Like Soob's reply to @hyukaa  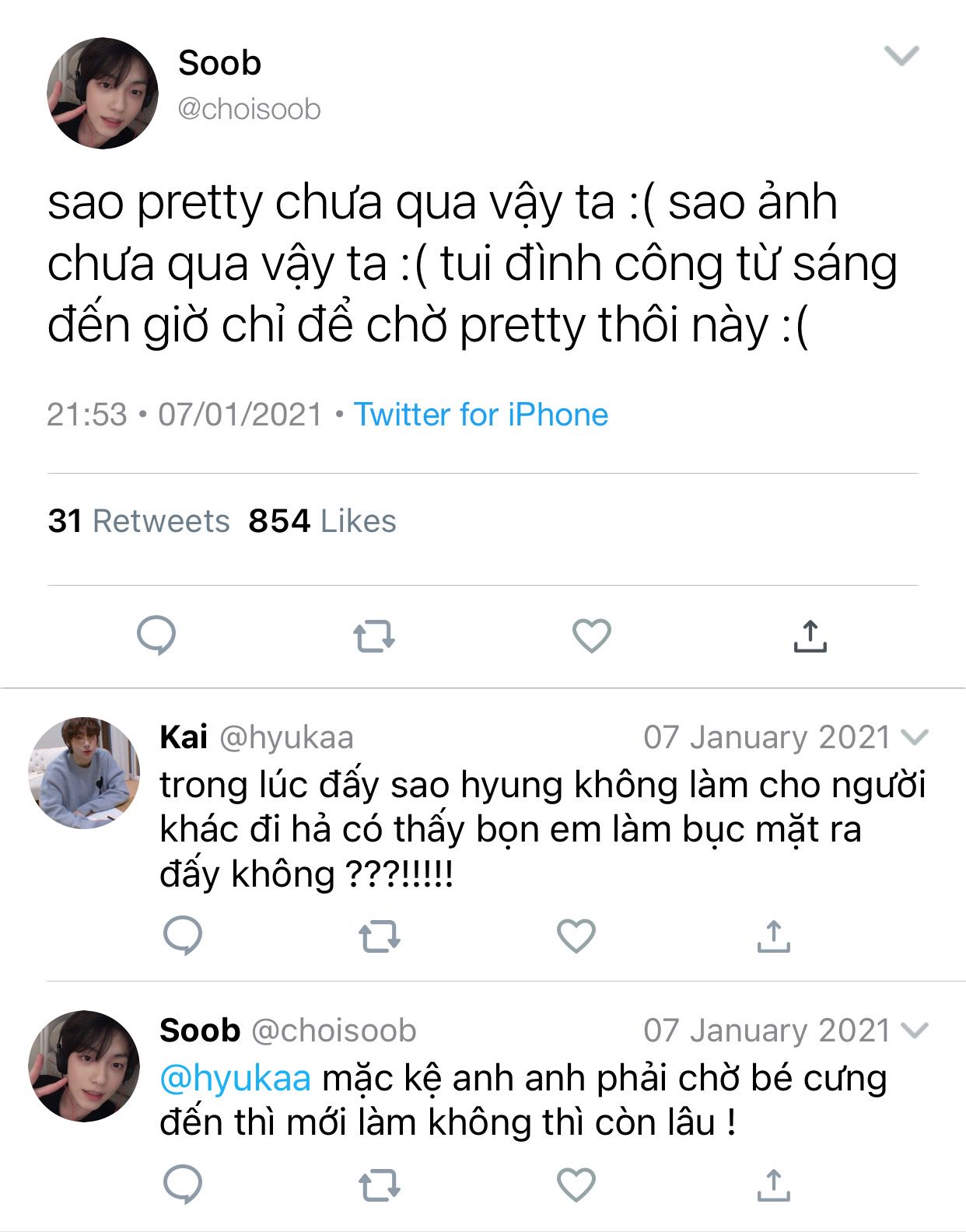(576, 1185)
